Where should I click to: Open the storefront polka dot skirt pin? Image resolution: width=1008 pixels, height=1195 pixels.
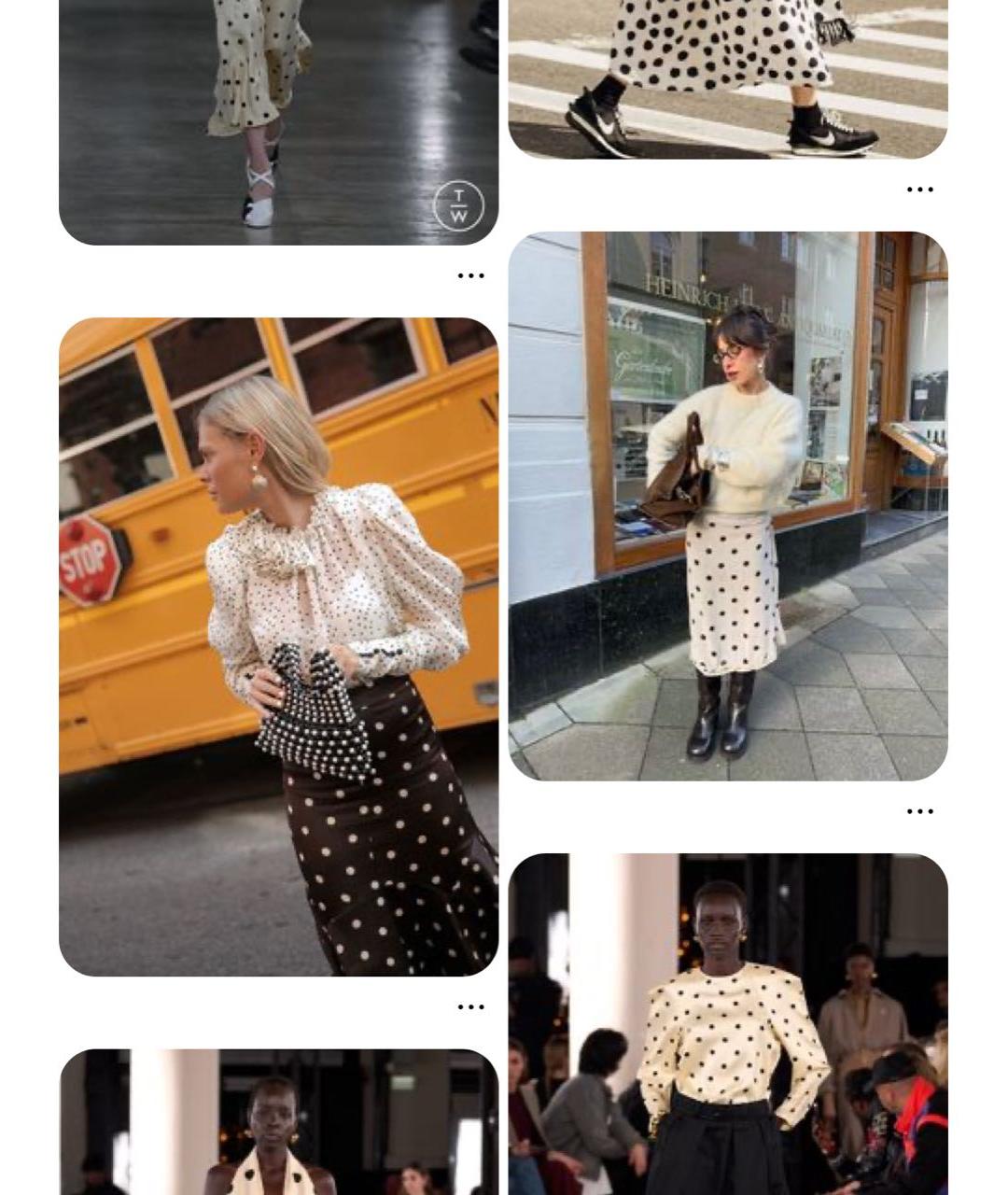727,505
